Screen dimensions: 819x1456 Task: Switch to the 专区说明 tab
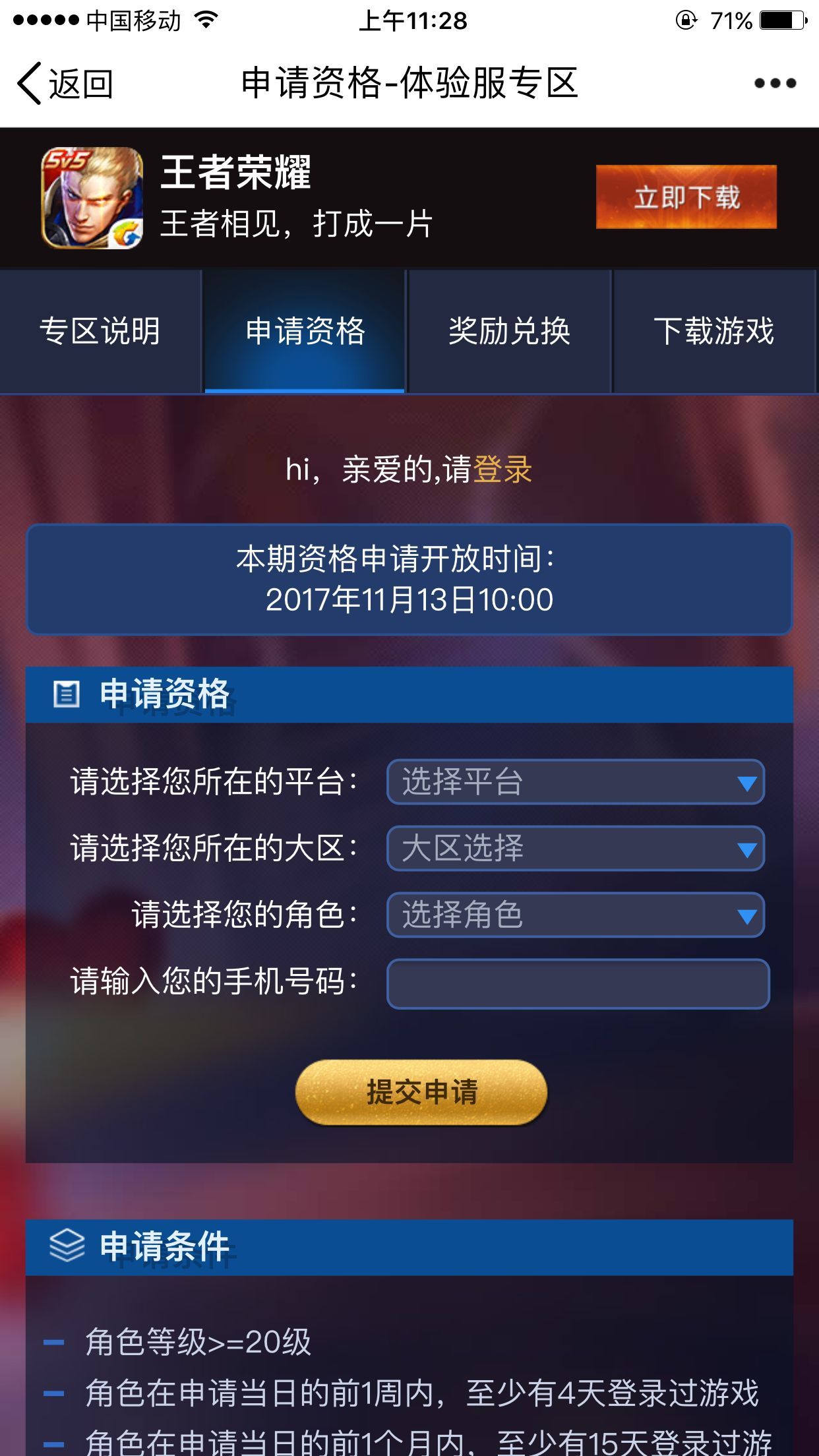point(100,332)
